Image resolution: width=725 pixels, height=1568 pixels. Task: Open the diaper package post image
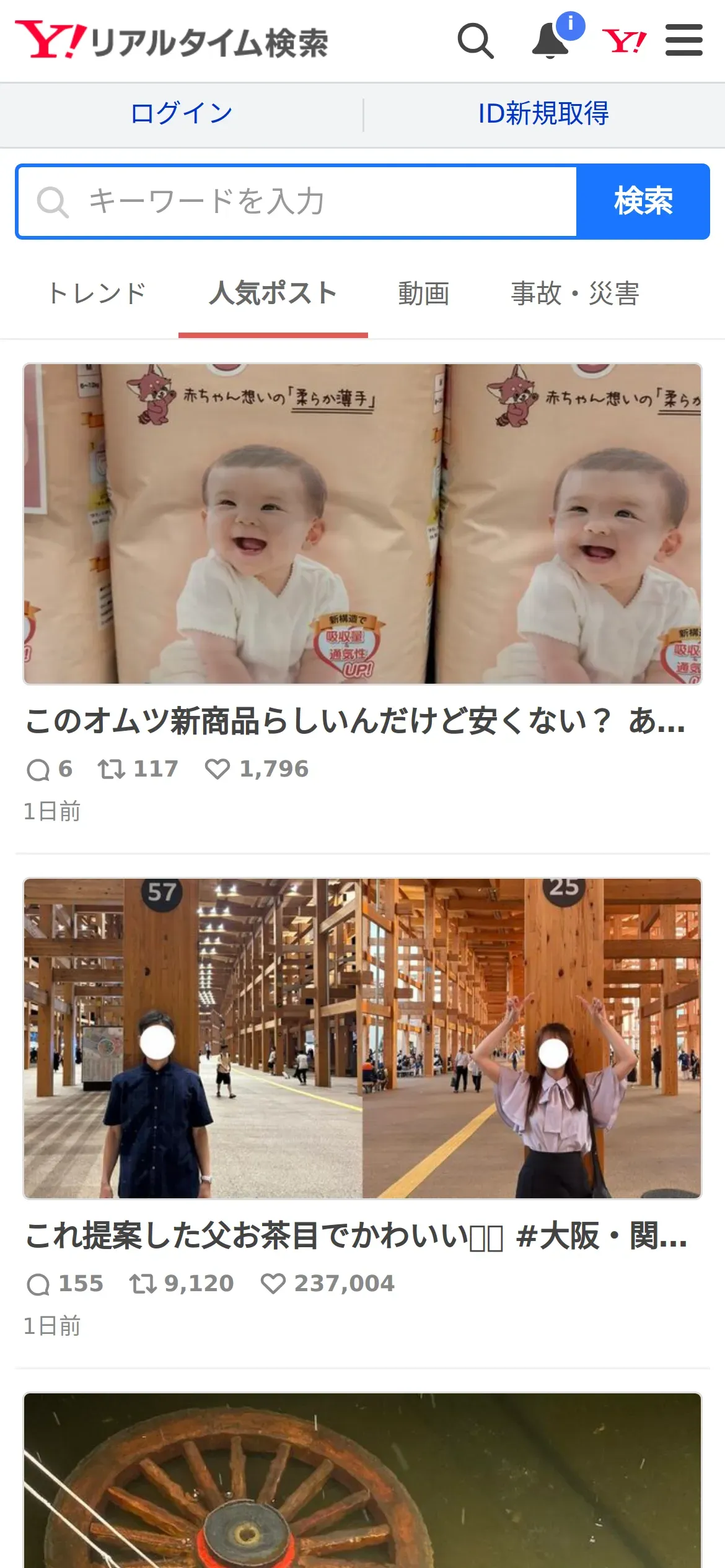[x=362, y=524]
